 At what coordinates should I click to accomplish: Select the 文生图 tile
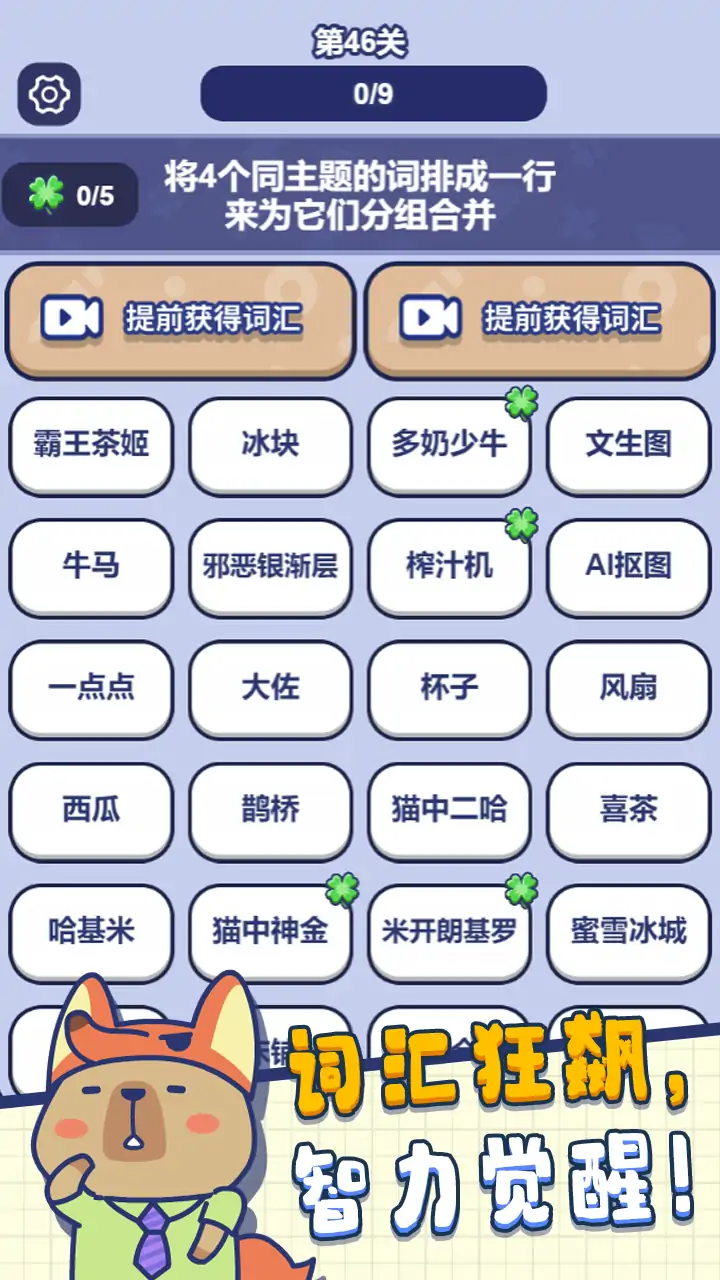(628, 444)
